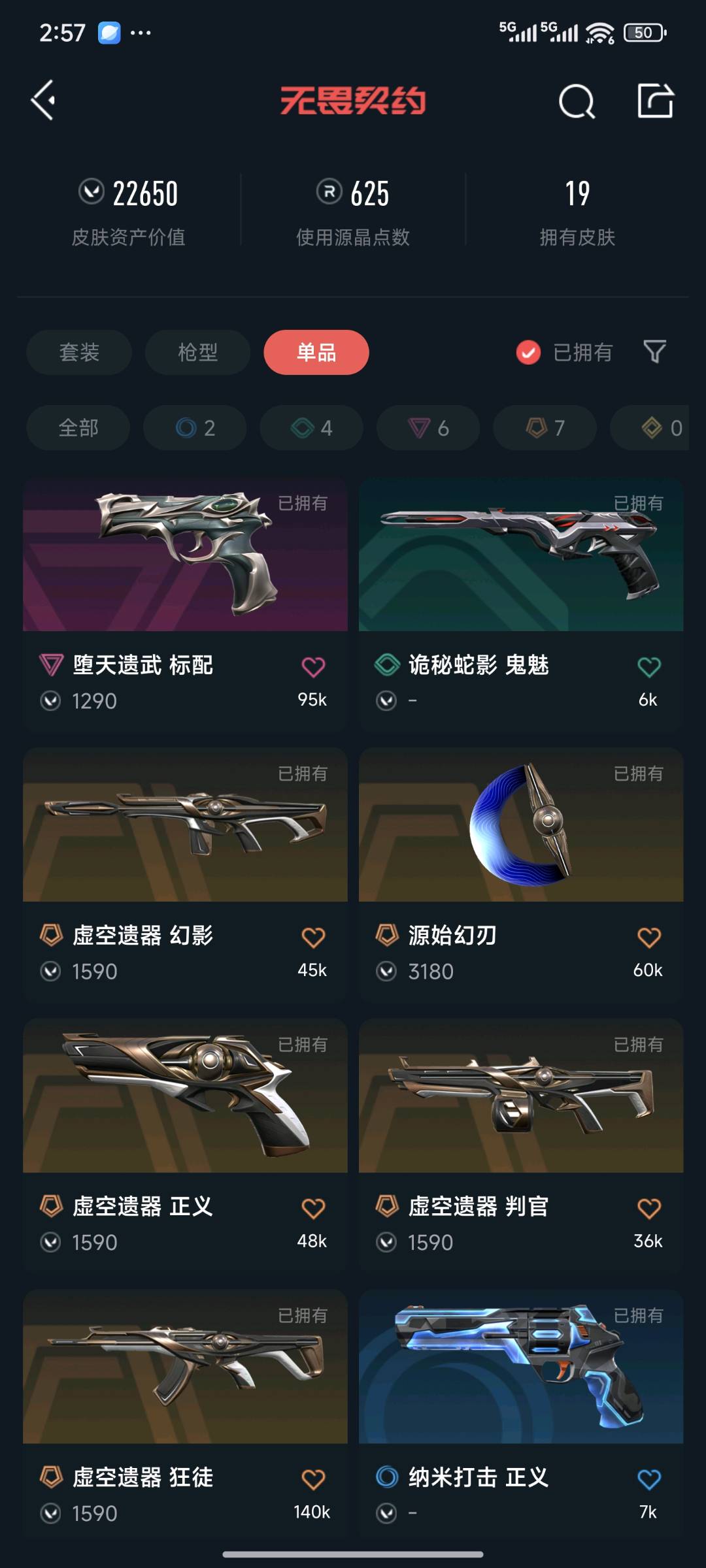Like the 纳米打击 正义 skin

point(648,1478)
